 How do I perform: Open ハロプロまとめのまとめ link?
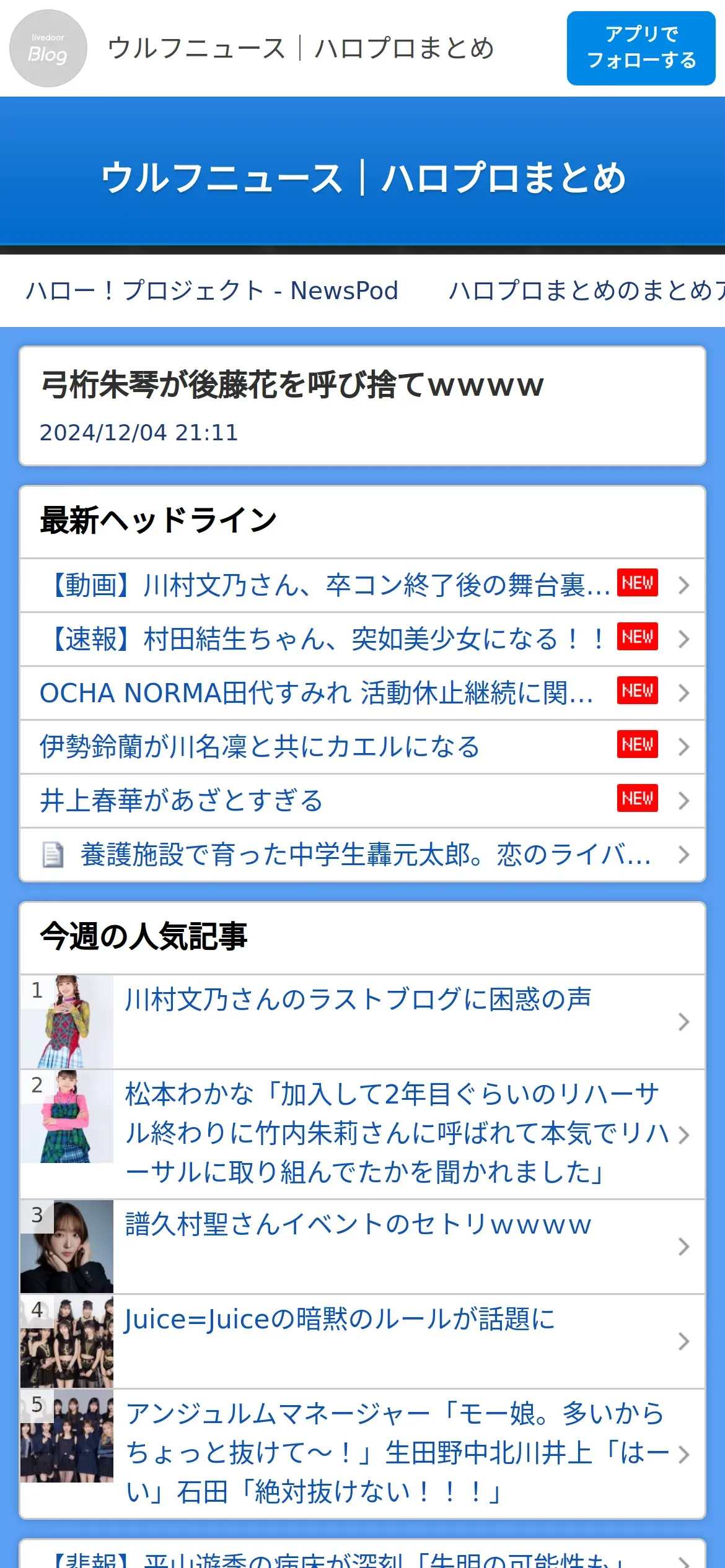(586, 290)
